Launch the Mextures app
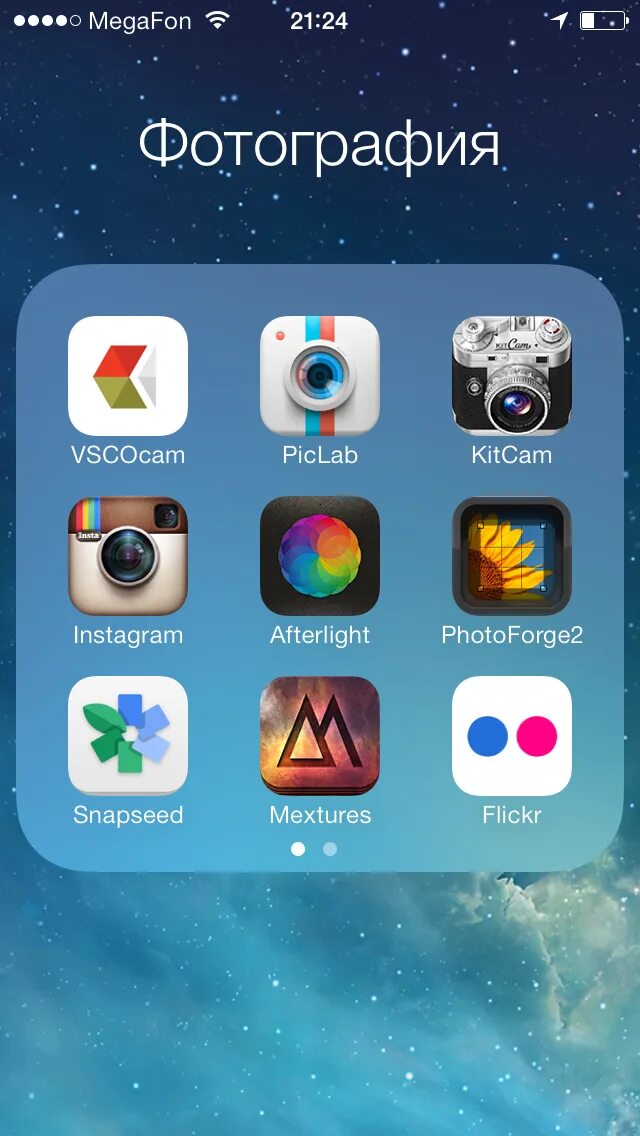 pyautogui.click(x=320, y=736)
